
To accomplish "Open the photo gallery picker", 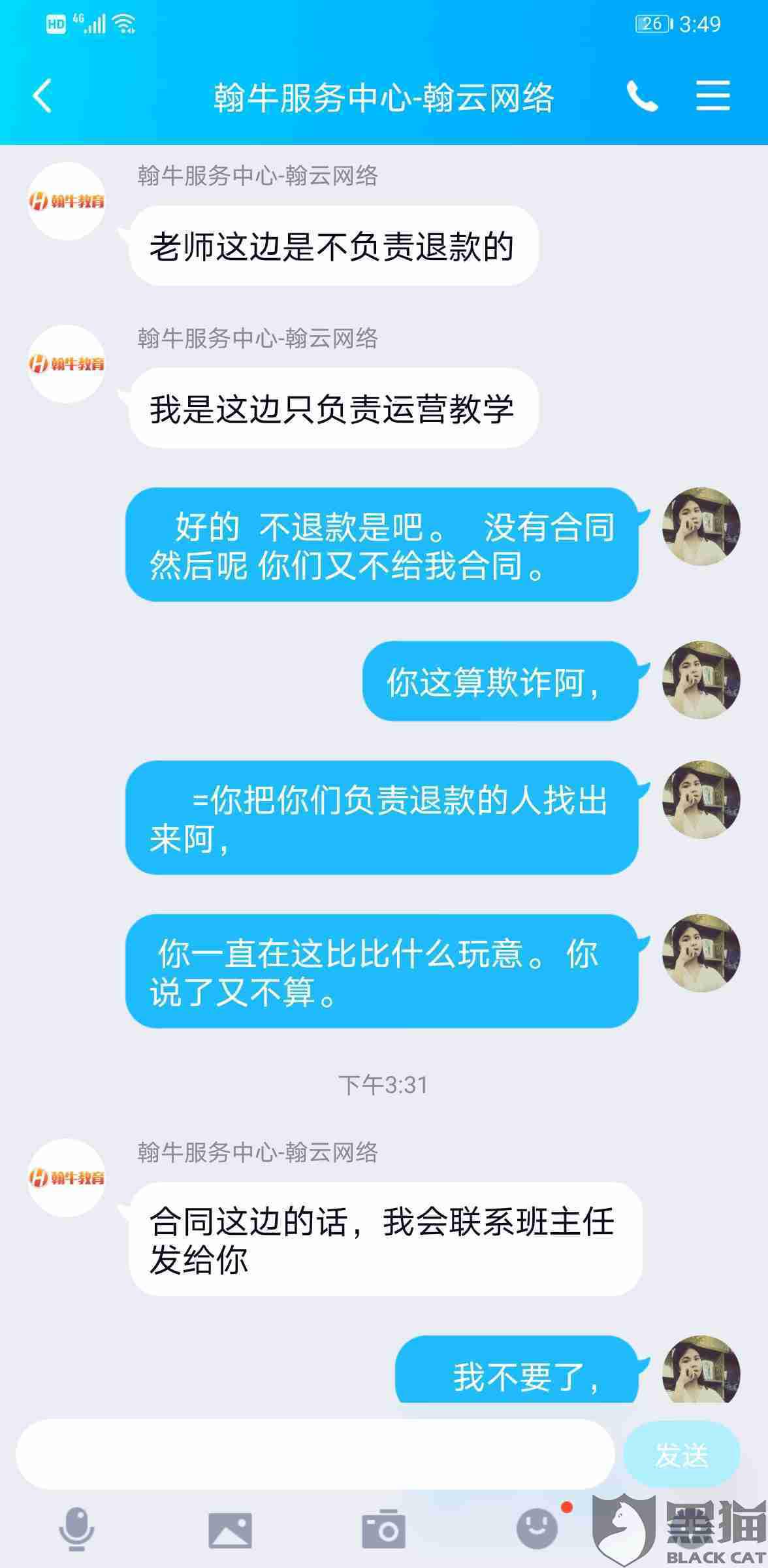I will click(x=230, y=1529).
